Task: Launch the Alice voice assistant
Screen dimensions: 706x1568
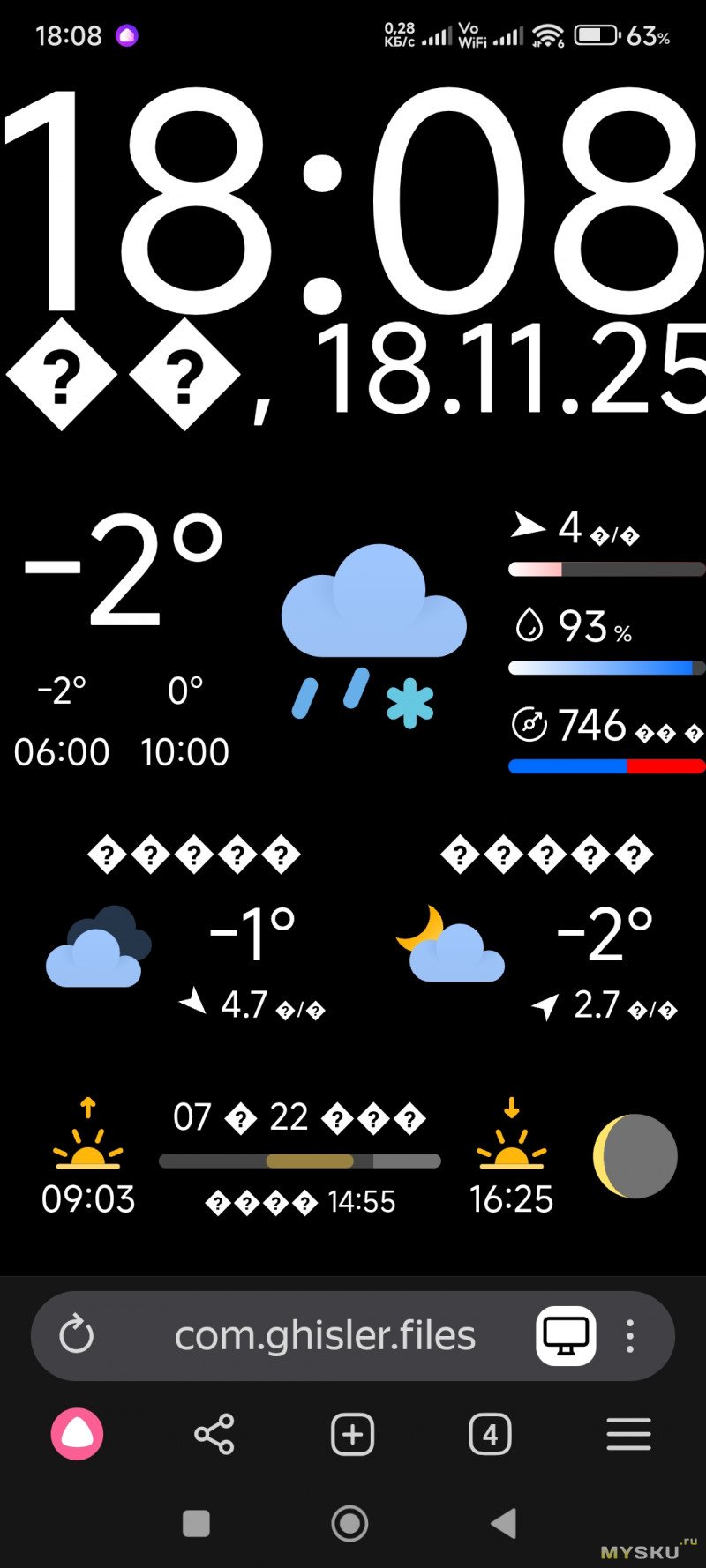Action: tap(78, 1434)
